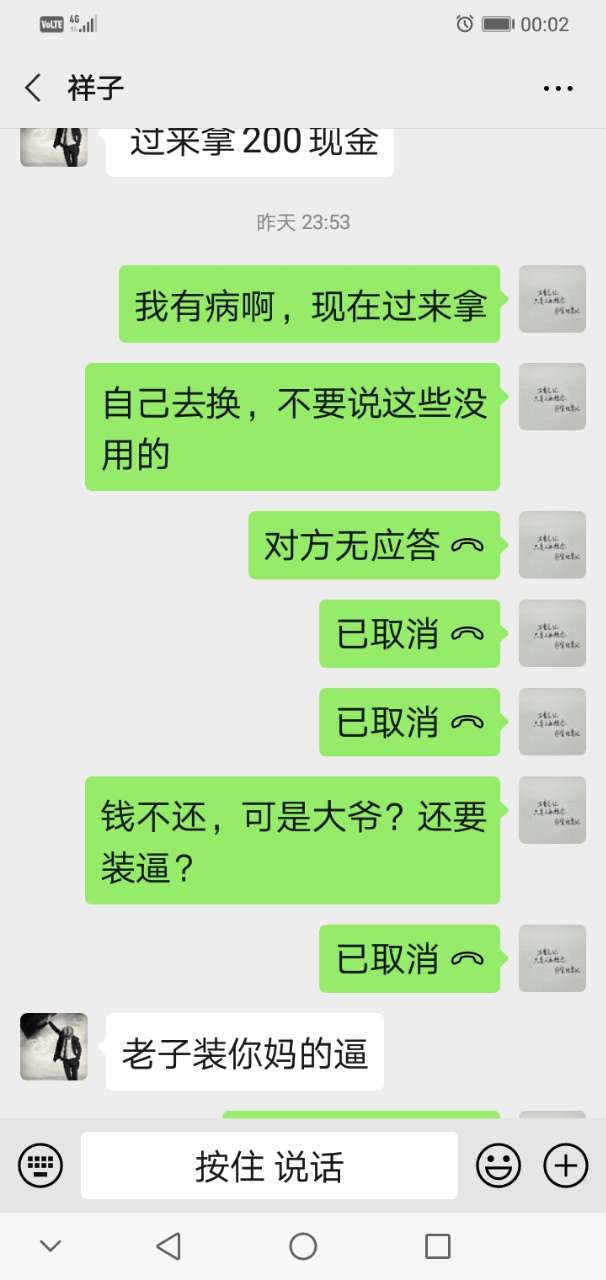Open the emoji sticker panel
Screen dimensions: 606x1280
tap(498, 1165)
